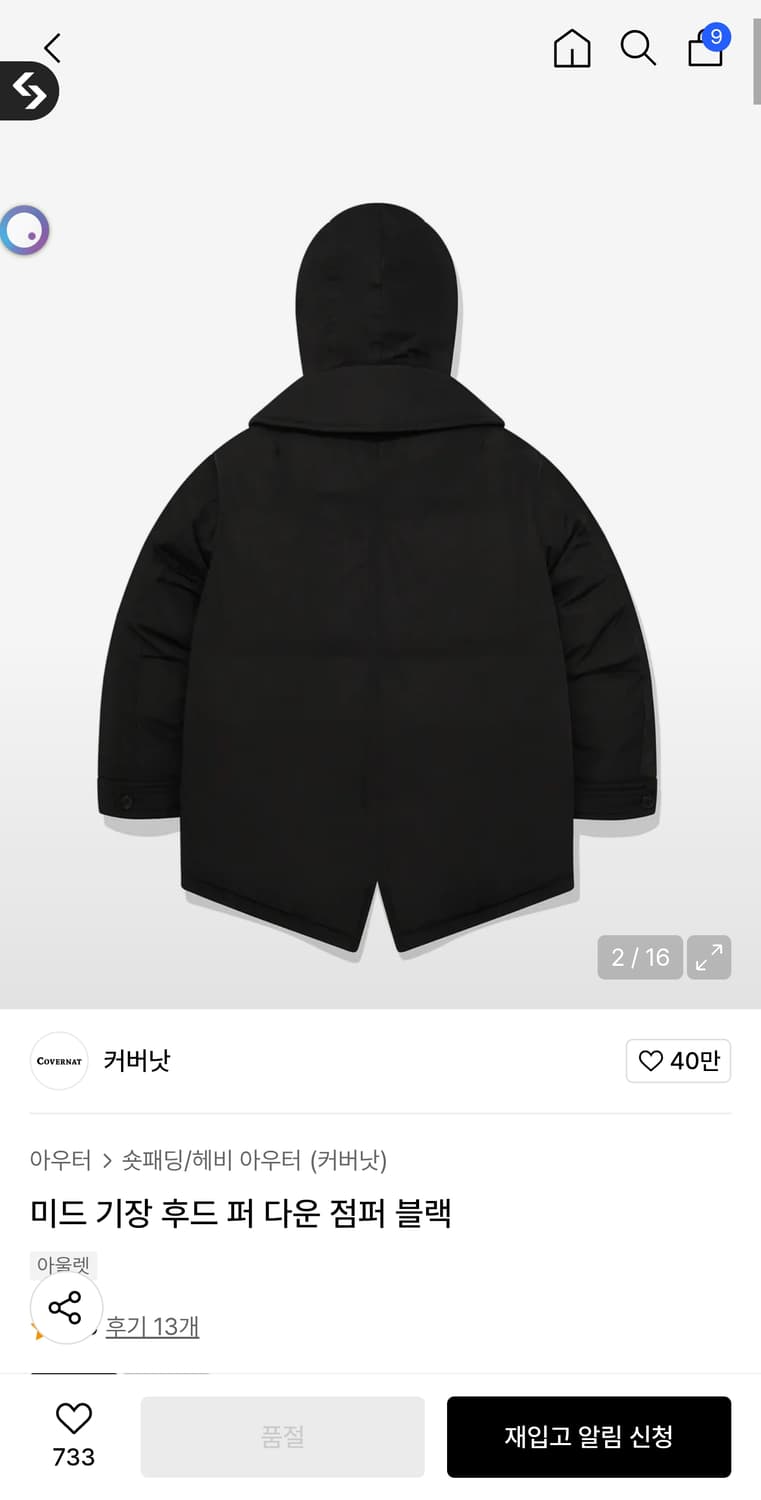Click the floating circular widget on the left
Viewport: 761px width, 1500px height.
(25, 231)
